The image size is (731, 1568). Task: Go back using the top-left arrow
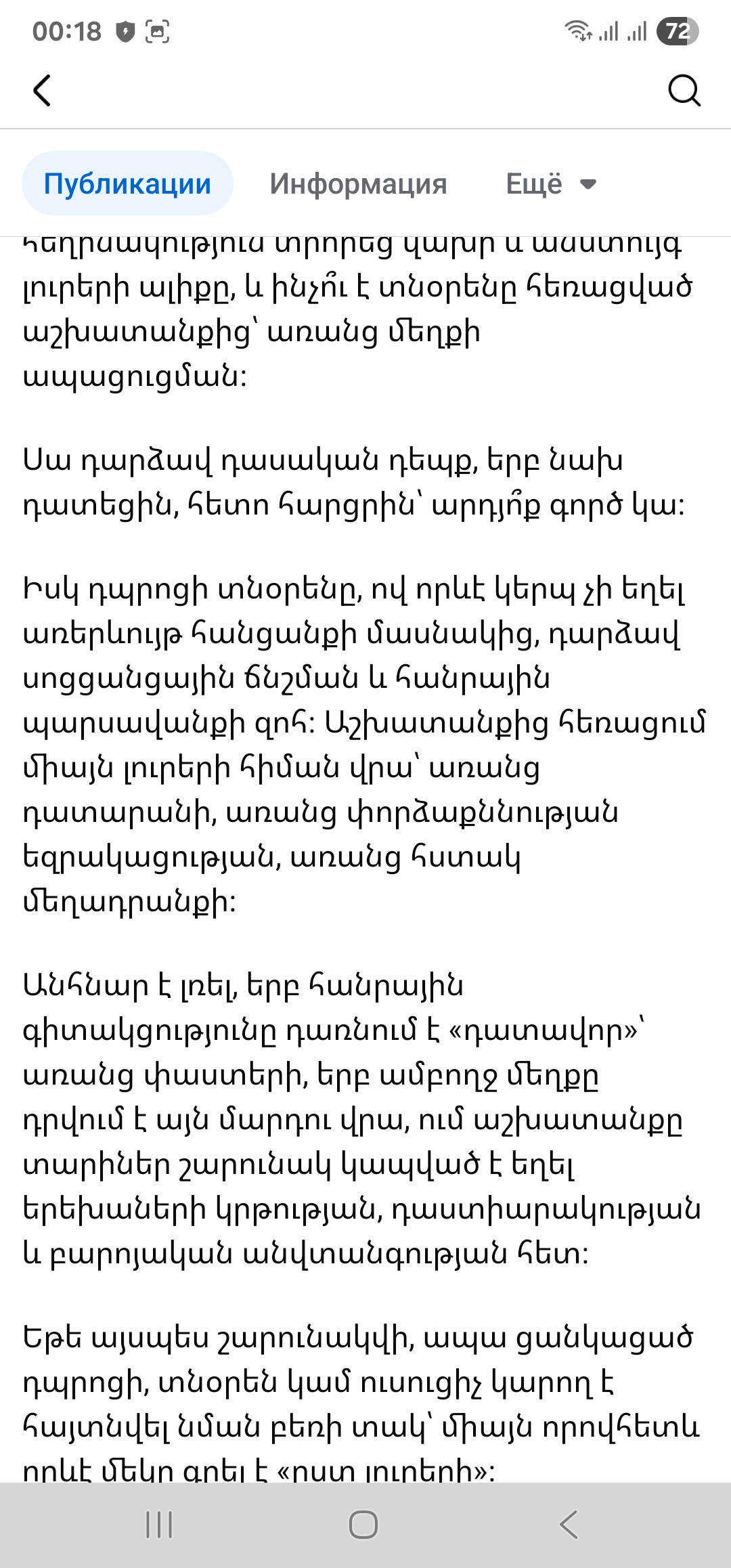click(42, 91)
